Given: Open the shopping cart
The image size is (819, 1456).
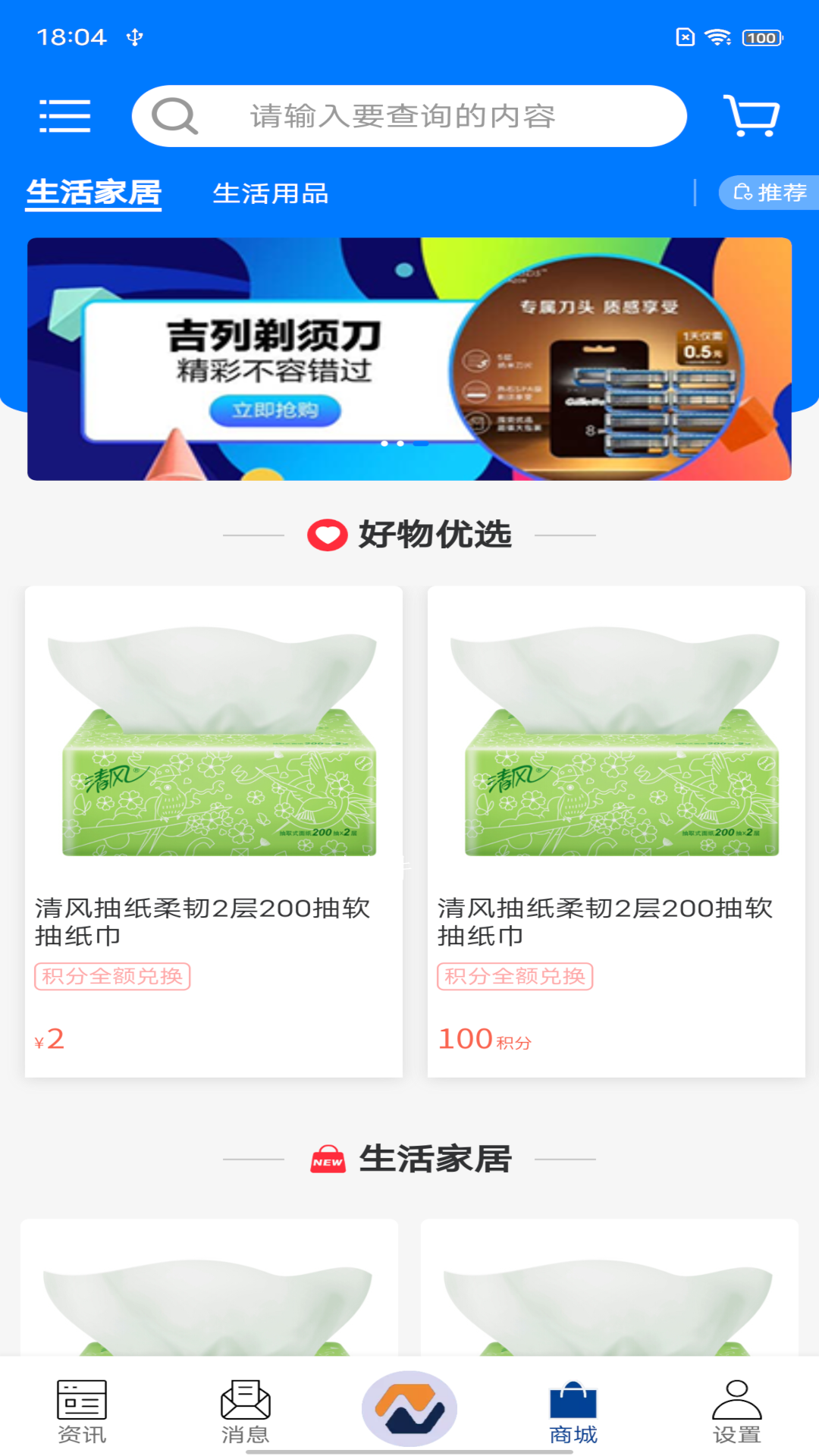Looking at the screenshot, I should click(751, 116).
